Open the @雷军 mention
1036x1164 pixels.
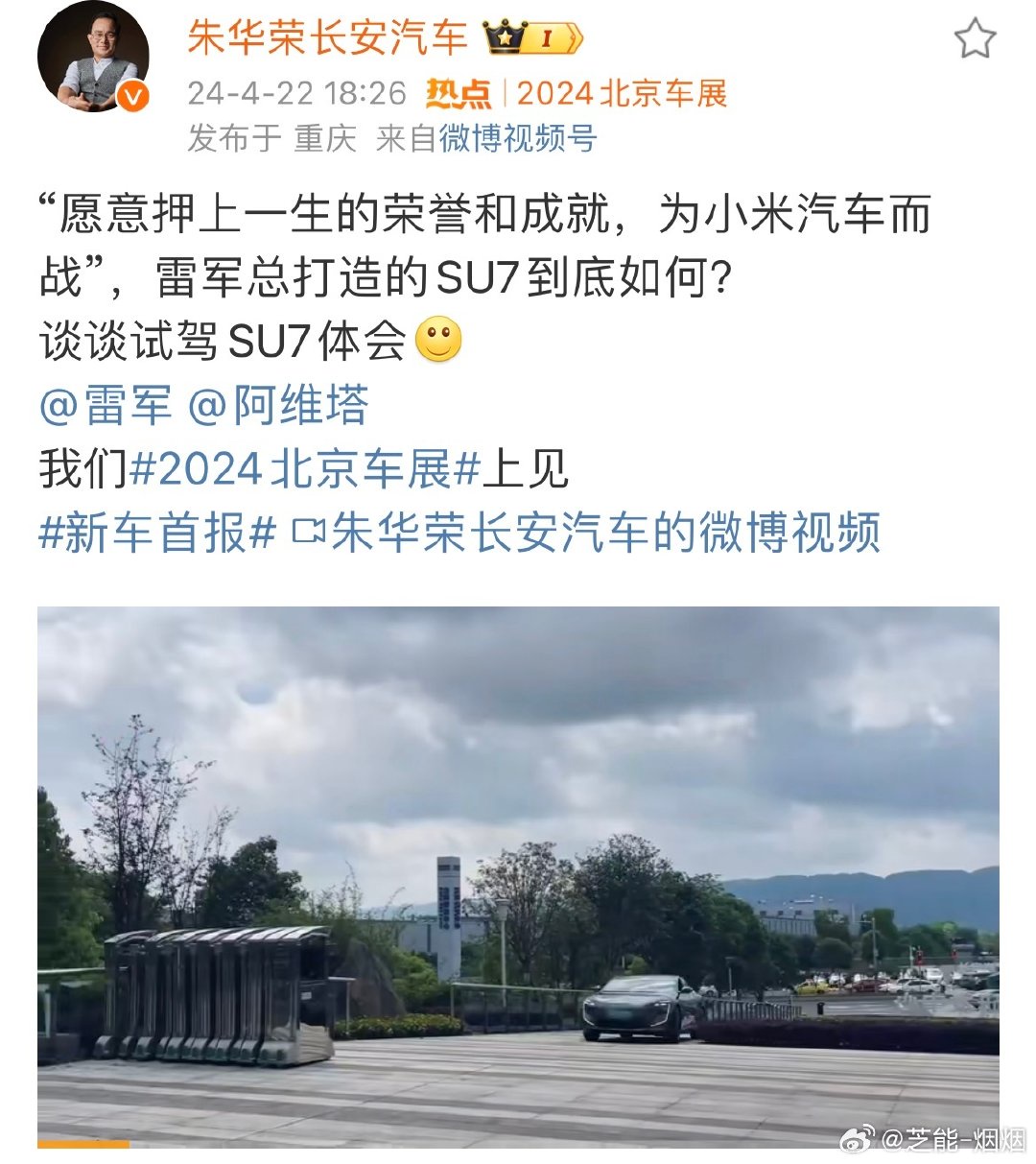[x=106, y=405]
